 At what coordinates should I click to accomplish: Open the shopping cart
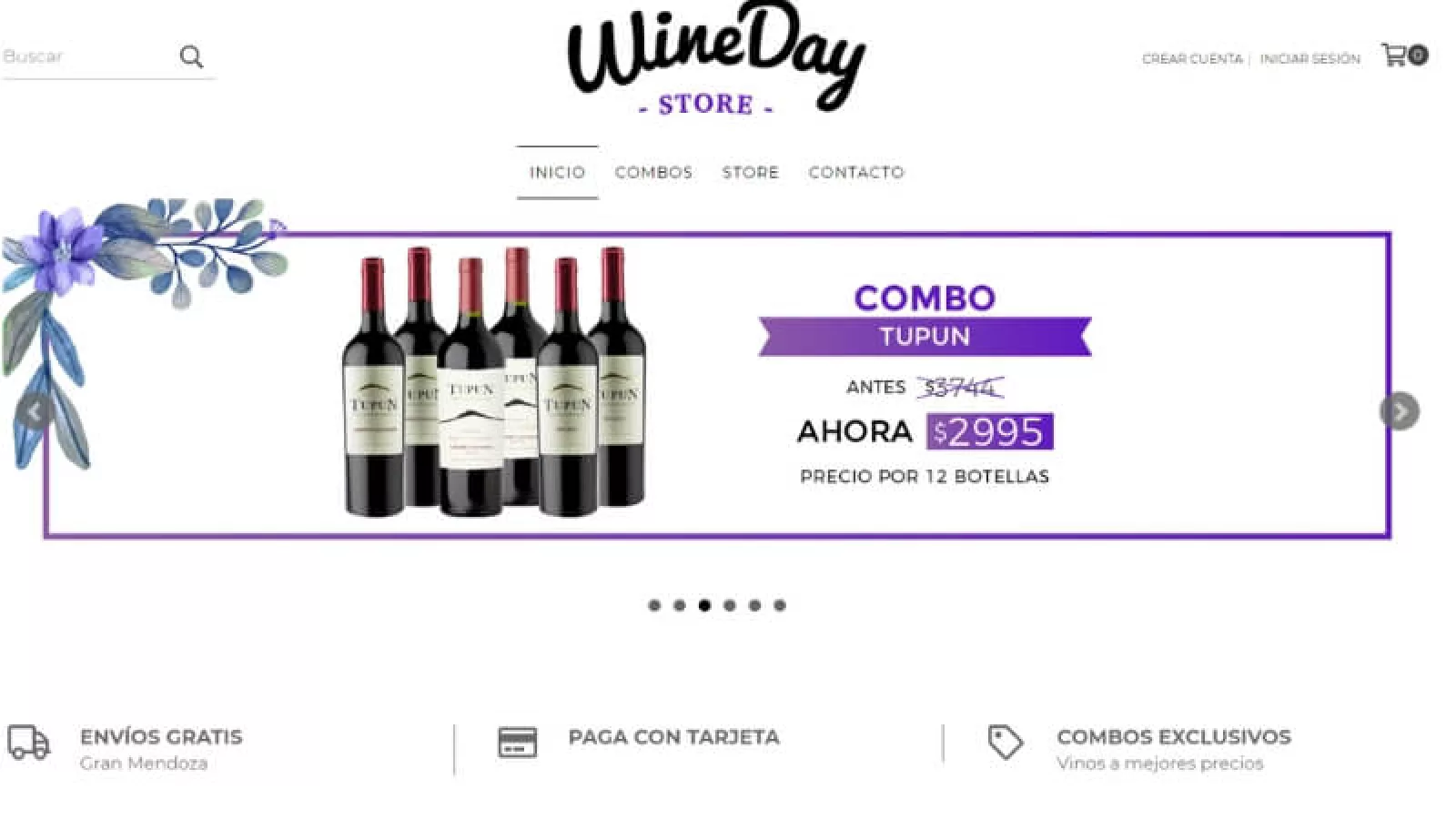point(1403,56)
